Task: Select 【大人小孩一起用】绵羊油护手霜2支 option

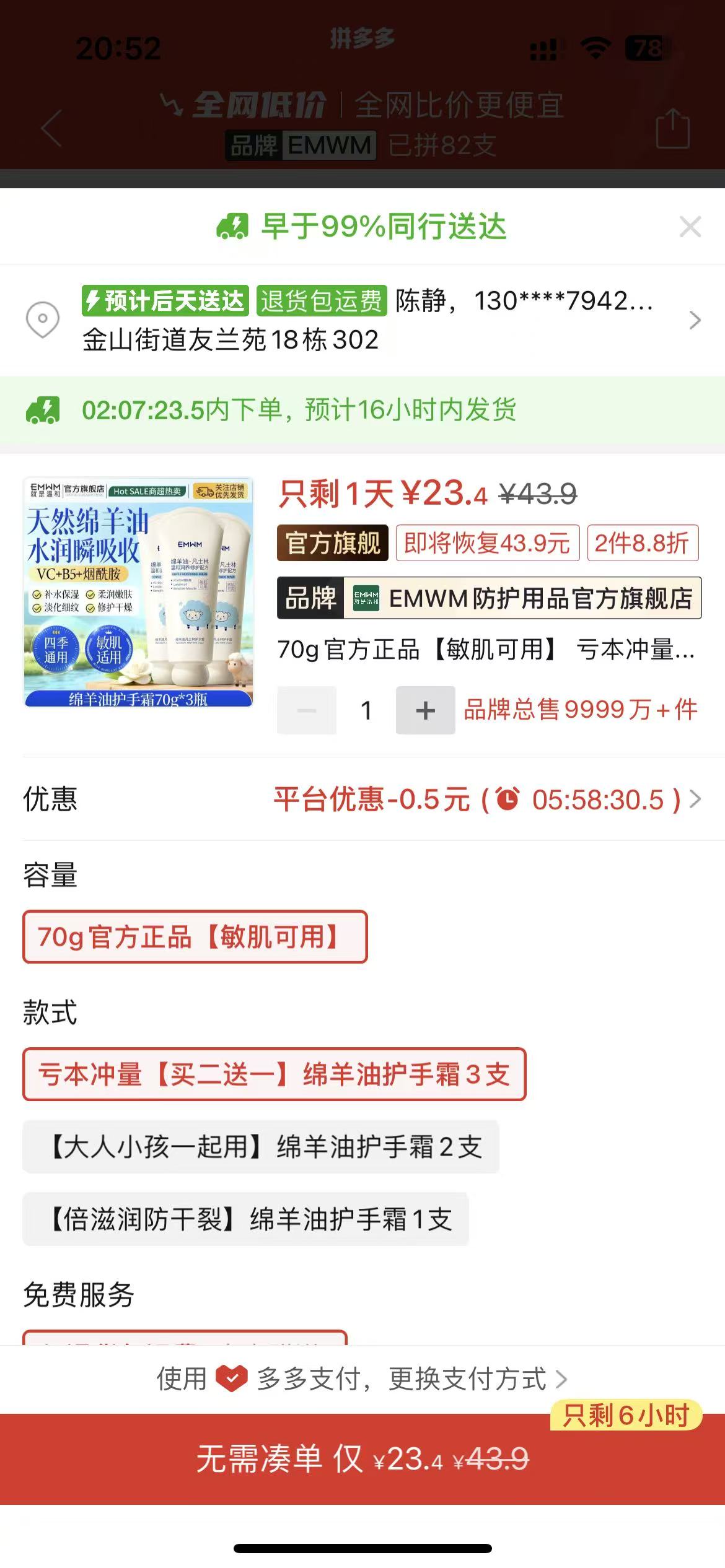Action: coord(261,1147)
